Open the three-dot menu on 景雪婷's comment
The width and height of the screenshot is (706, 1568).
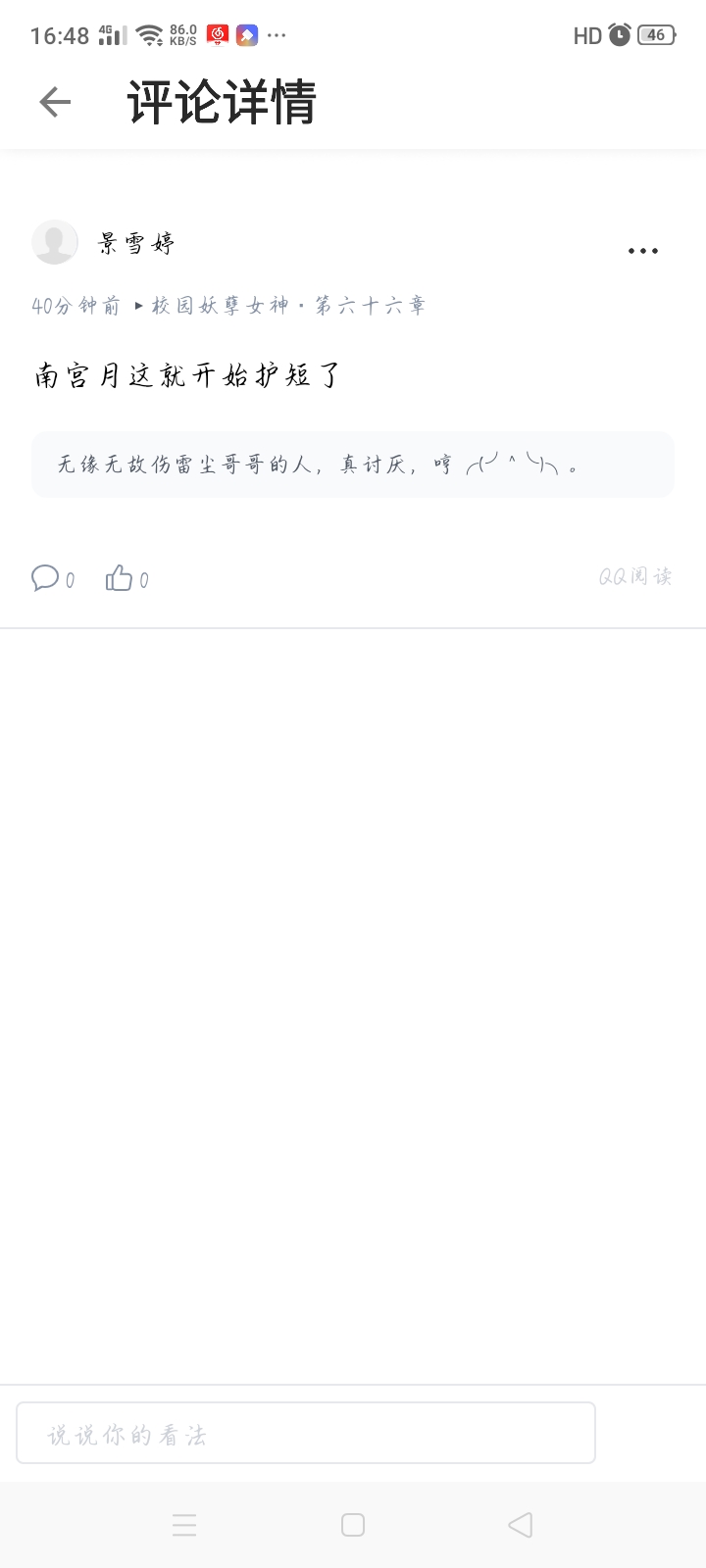click(x=643, y=251)
